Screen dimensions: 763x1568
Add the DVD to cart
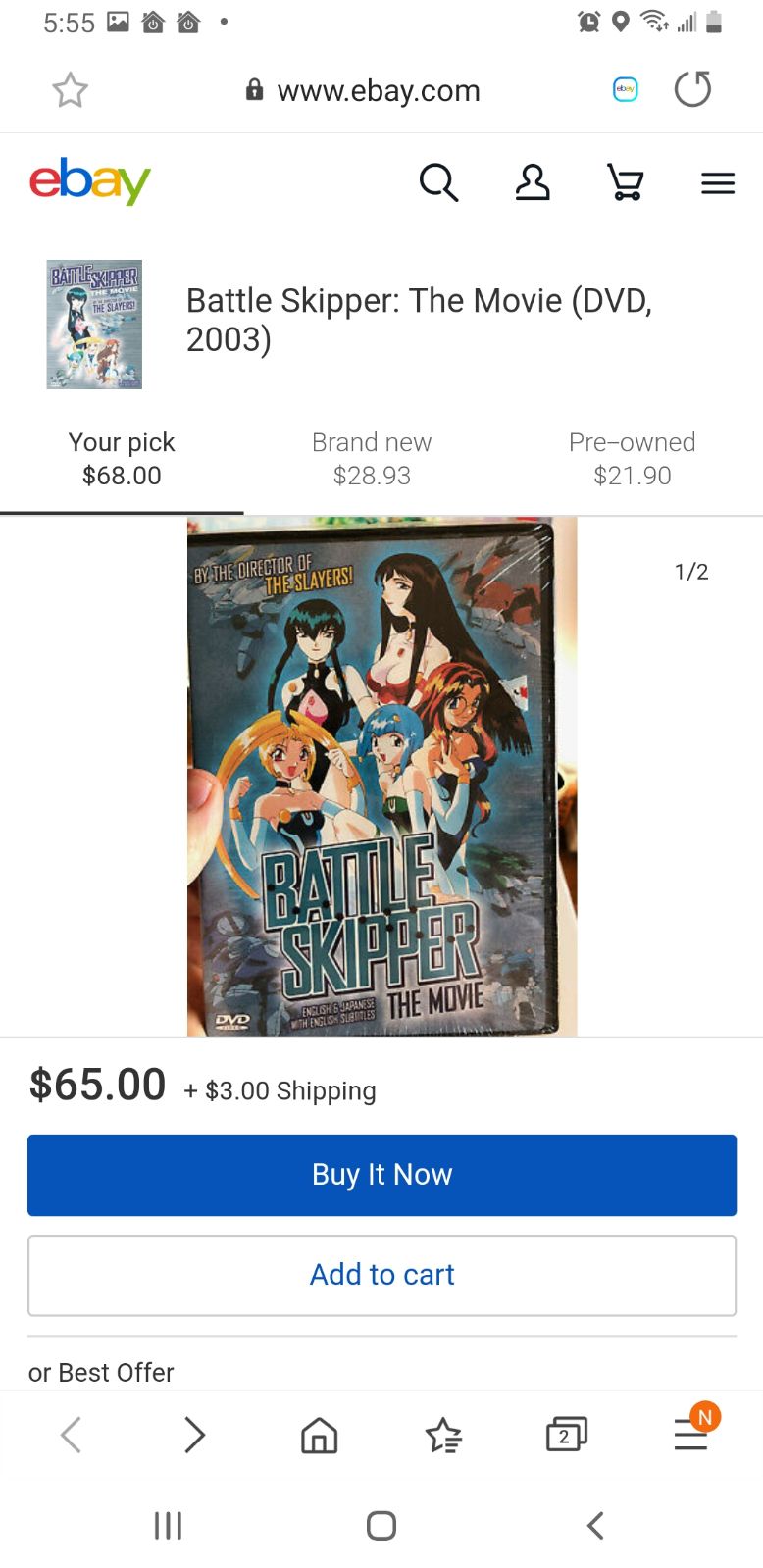tap(381, 1275)
